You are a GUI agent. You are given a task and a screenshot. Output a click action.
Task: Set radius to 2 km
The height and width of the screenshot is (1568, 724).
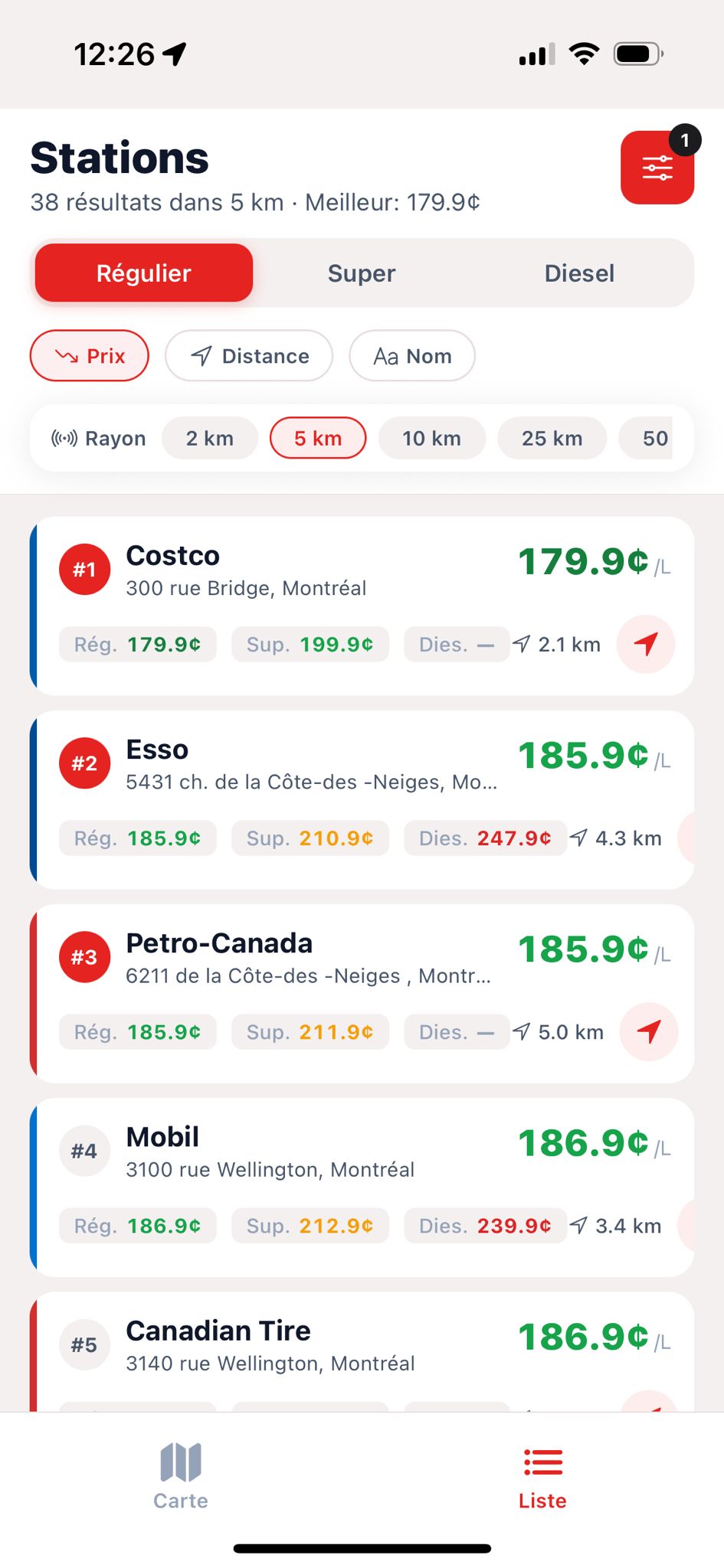[x=210, y=439]
